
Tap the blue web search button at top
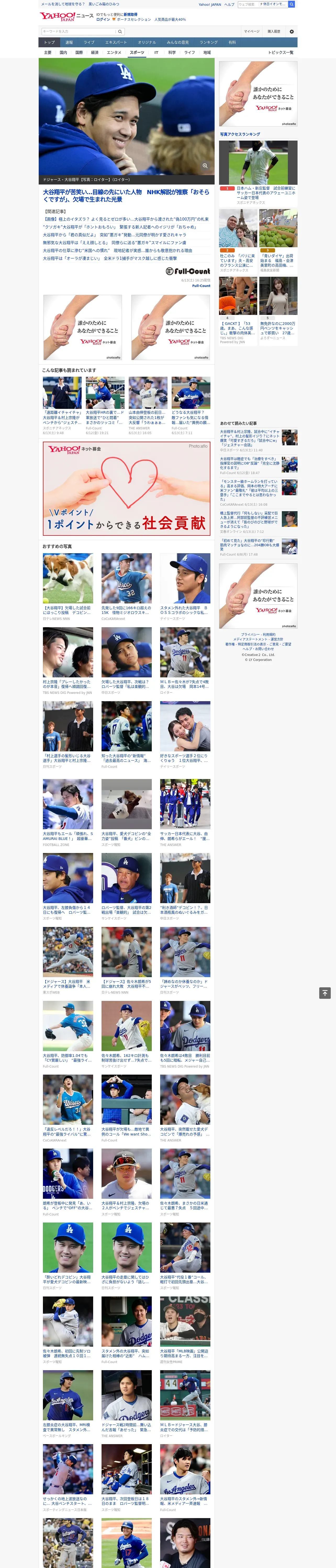click(292, 4)
